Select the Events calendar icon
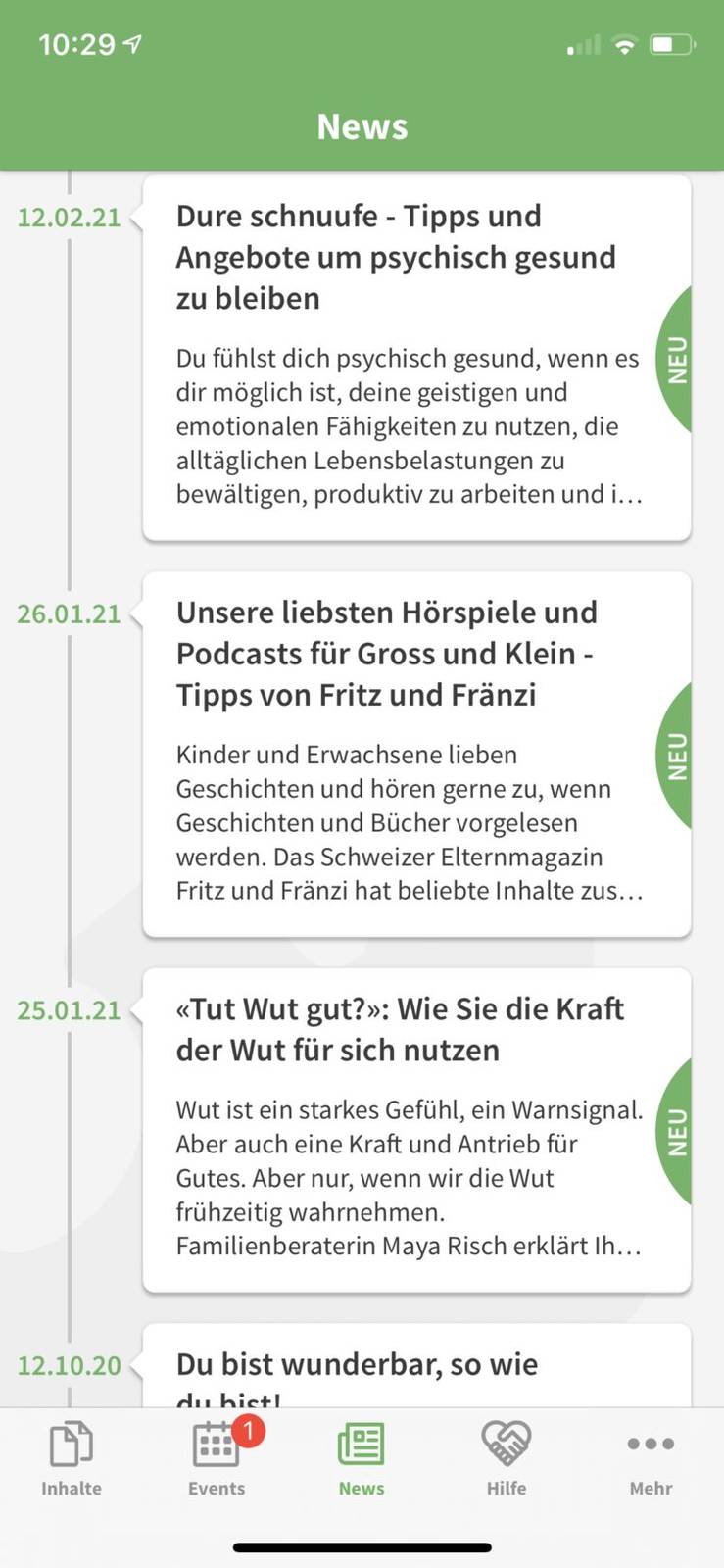The width and height of the screenshot is (724, 1568). coord(215,1444)
